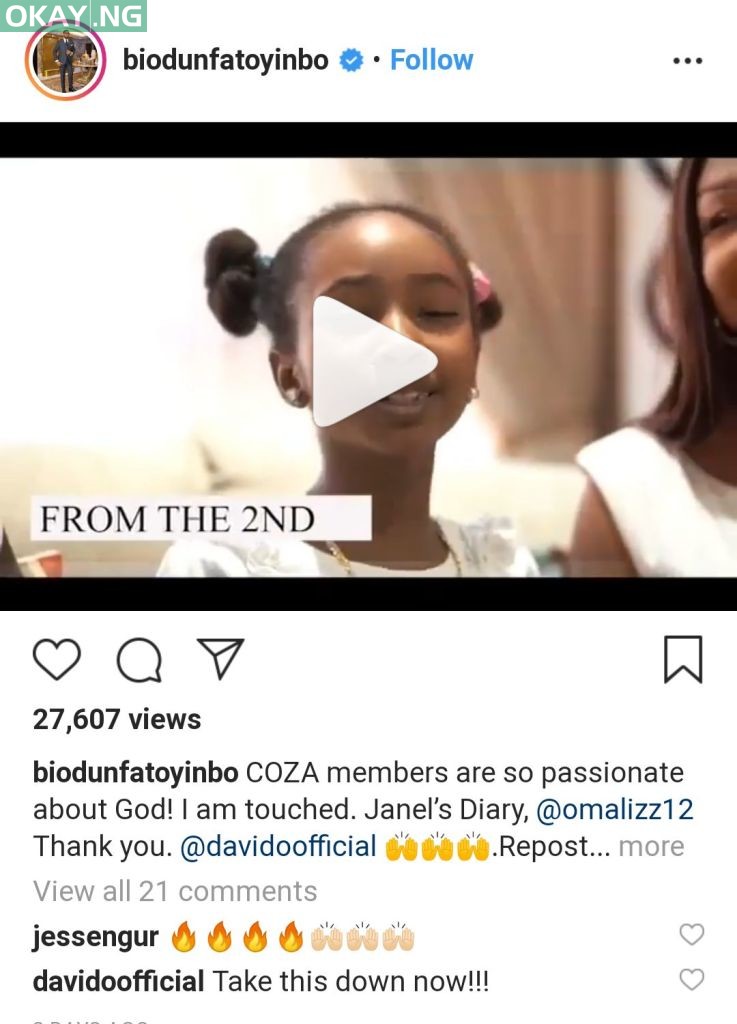Like this post with the heart icon
The width and height of the screenshot is (737, 1024).
pyautogui.click(x=57, y=660)
